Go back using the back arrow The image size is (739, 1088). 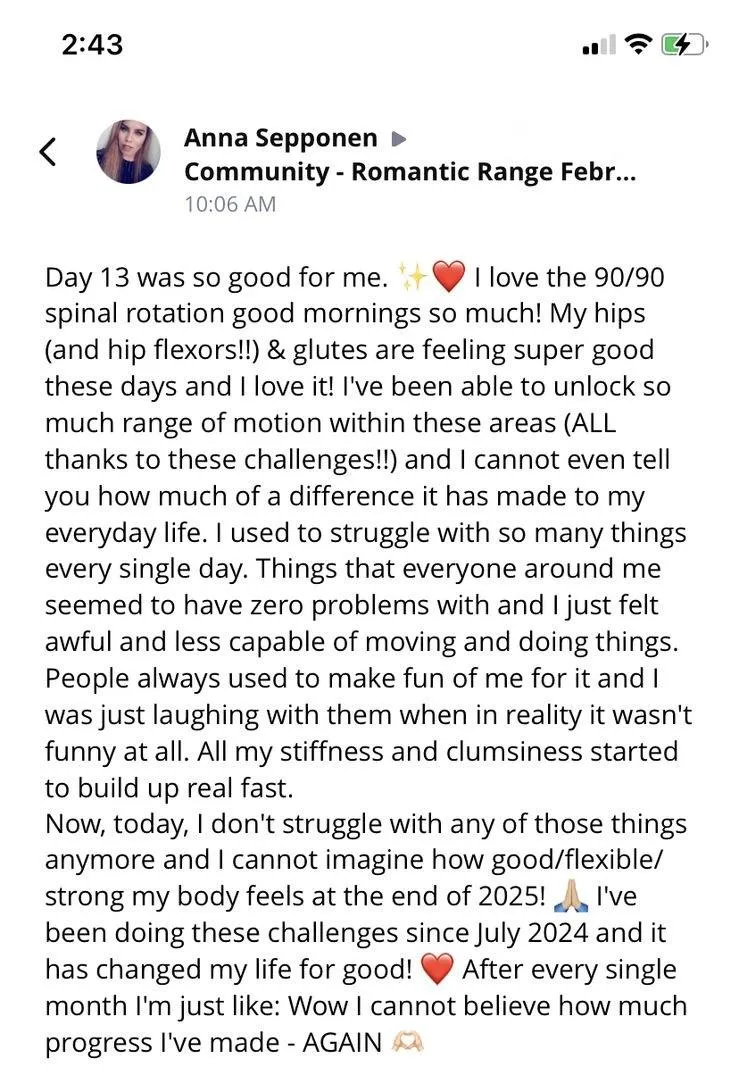(47, 152)
